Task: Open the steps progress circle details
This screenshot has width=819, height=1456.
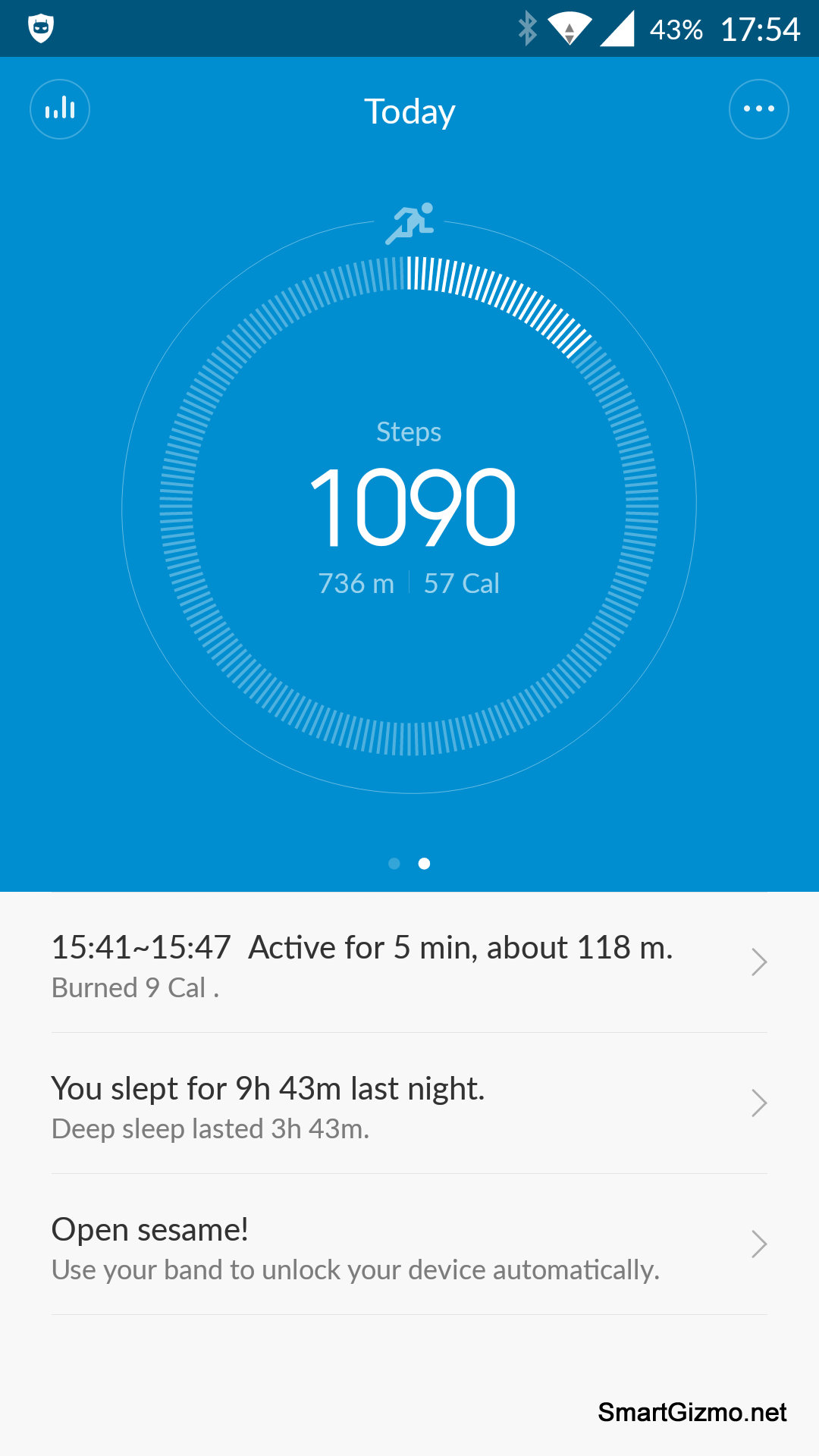Action: 409,506
